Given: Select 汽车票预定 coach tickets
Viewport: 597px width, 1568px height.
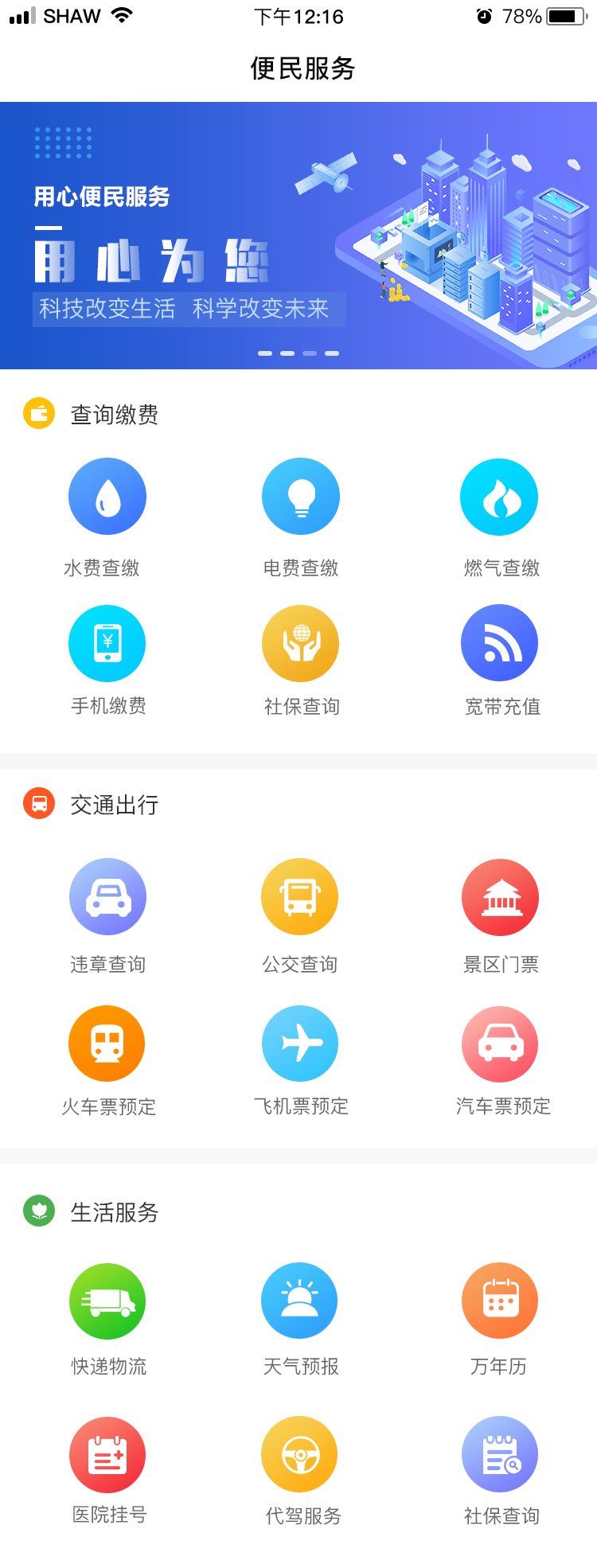Looking at the screenshot, I should pos(500,1044).
